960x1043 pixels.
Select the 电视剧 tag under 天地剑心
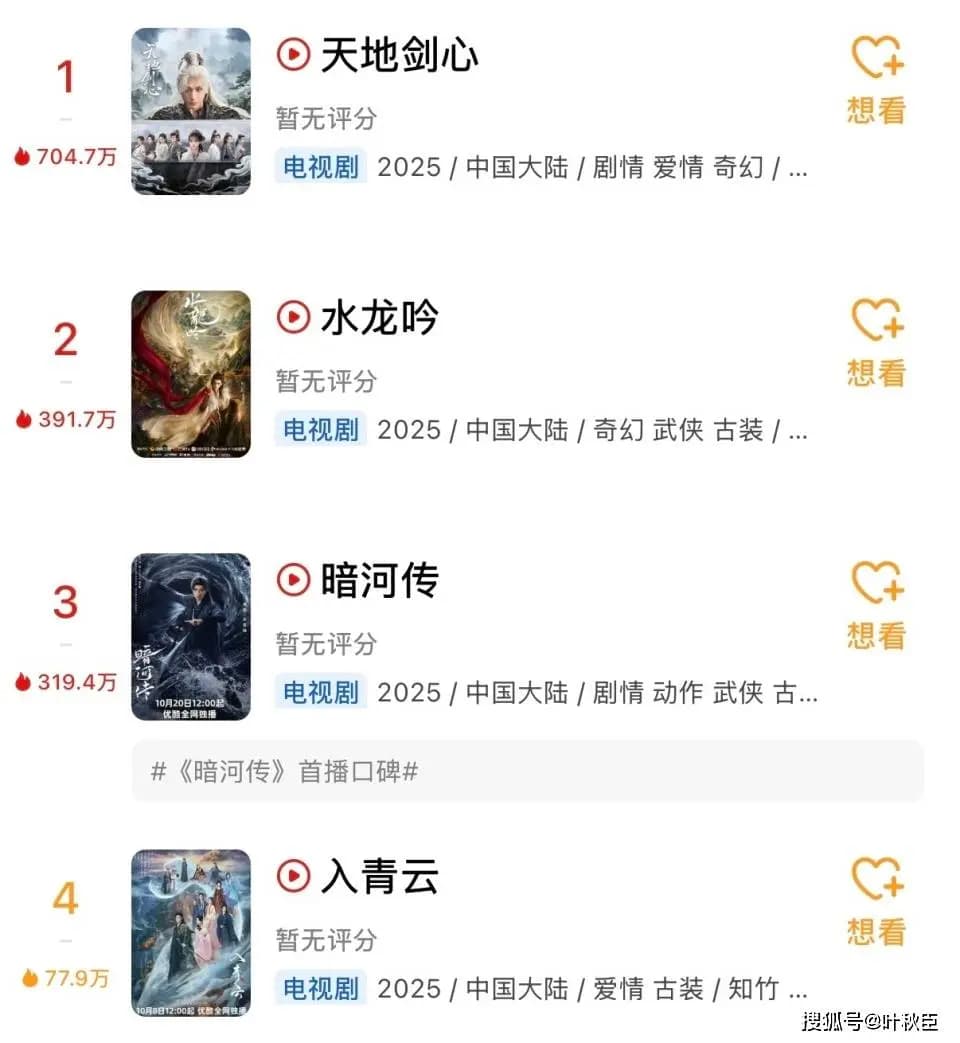coord(320,168)
